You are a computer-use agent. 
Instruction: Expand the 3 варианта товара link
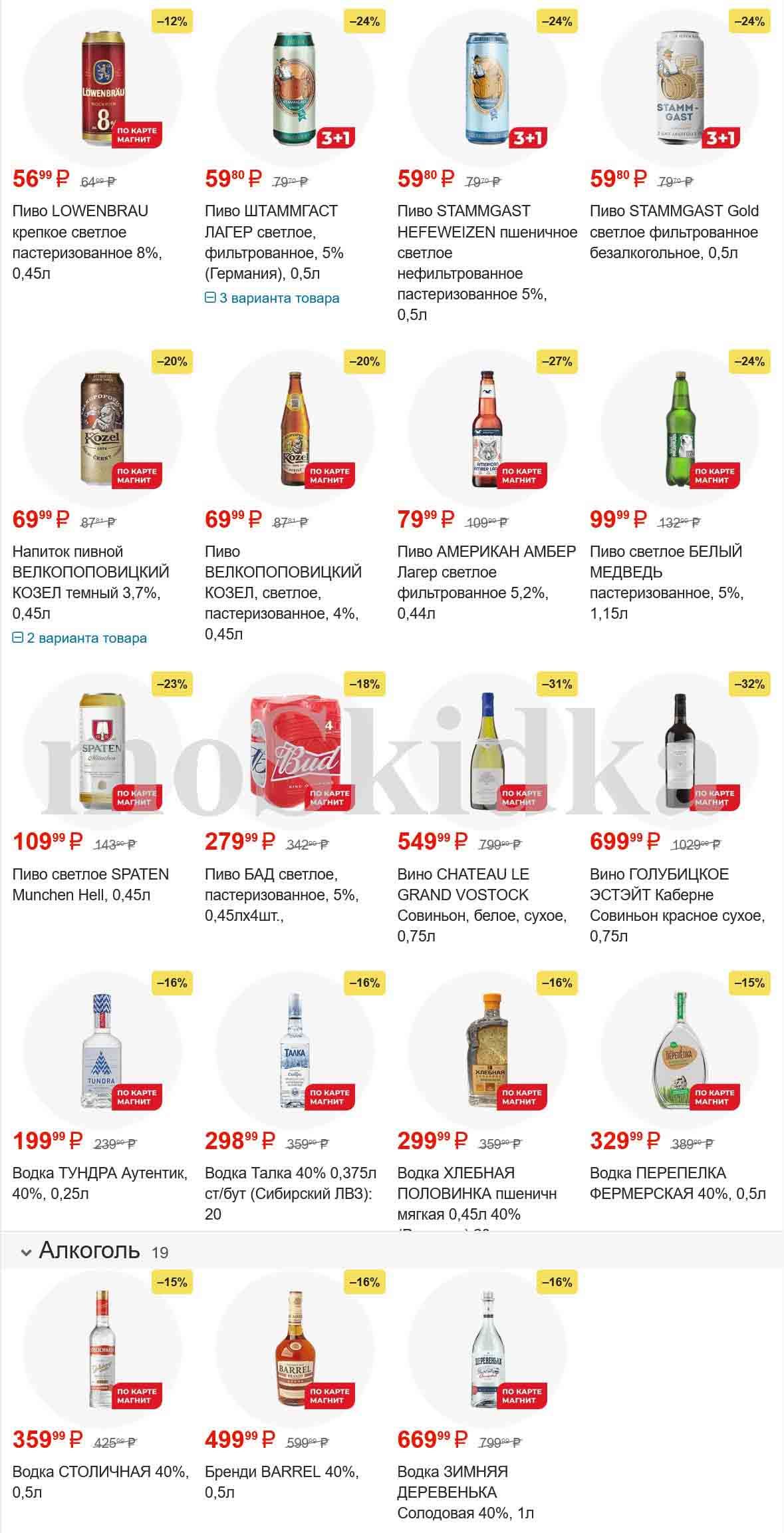[x=273, y=298]
